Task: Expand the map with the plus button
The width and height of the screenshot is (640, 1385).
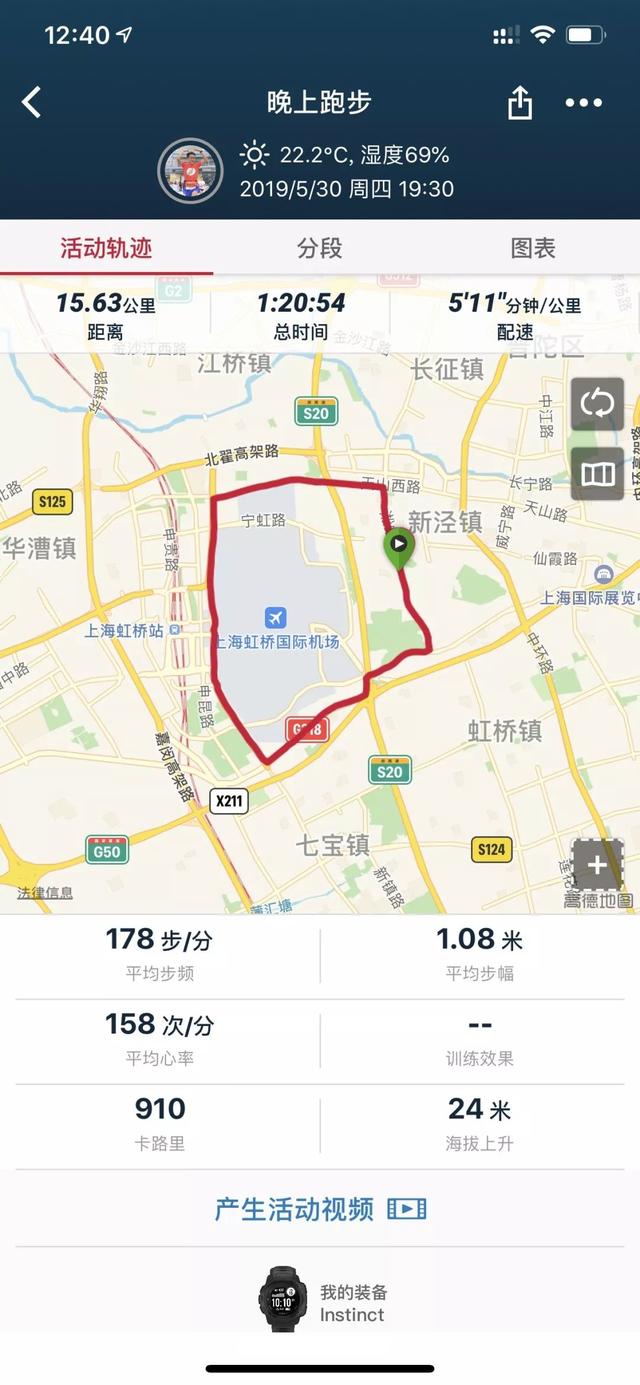Action: click(597, 864)
